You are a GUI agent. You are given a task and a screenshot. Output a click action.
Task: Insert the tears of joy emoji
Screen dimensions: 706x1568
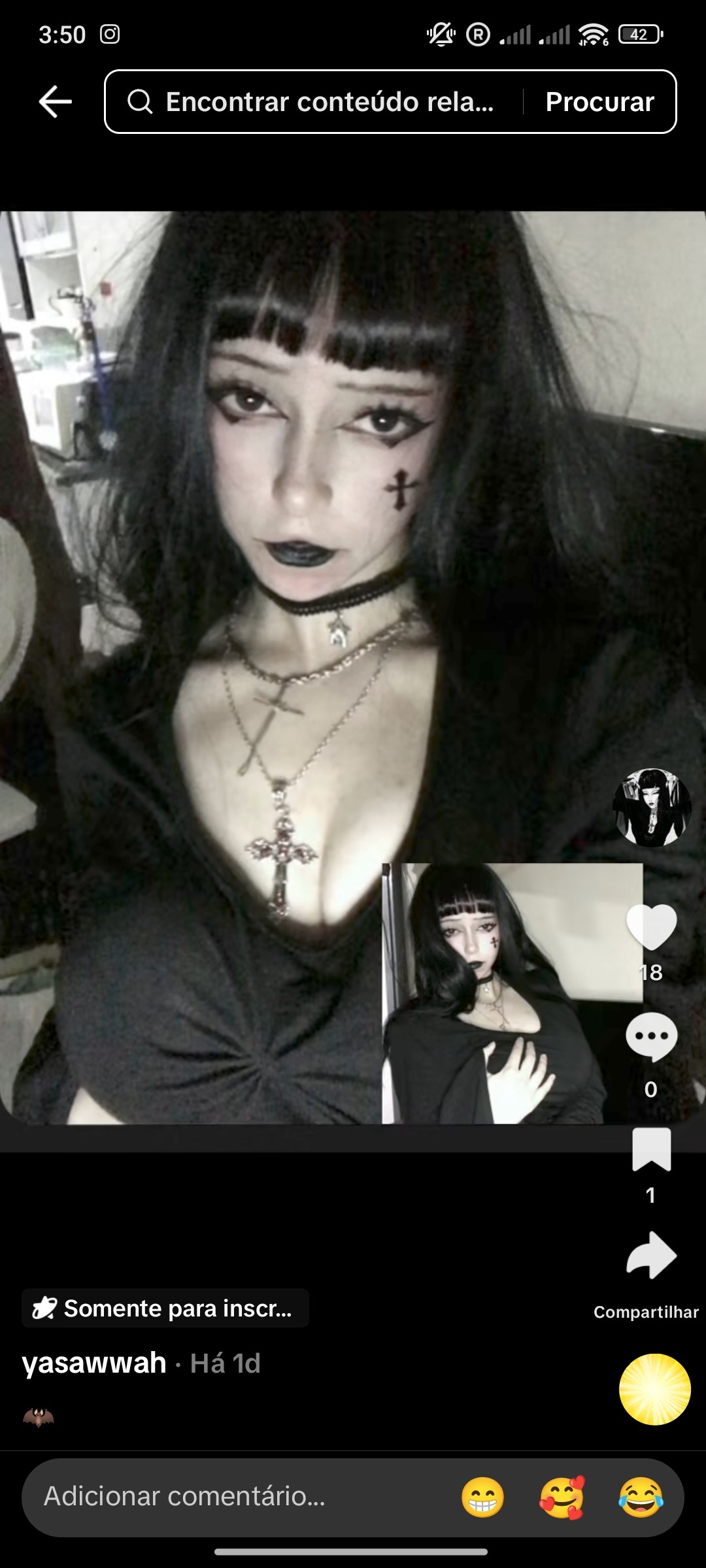641,1497
